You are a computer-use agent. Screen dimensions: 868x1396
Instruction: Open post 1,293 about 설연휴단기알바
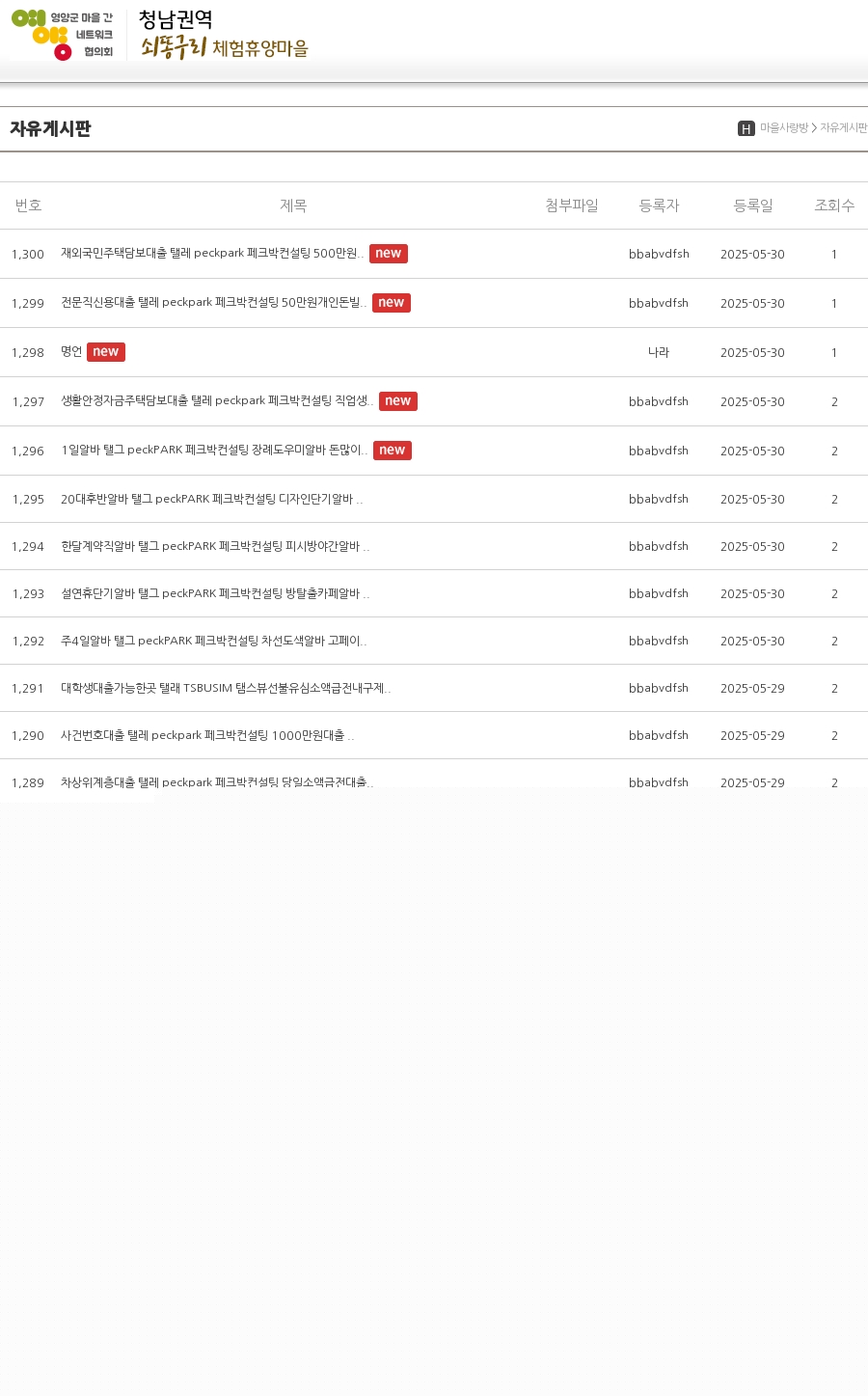point(215,593)
